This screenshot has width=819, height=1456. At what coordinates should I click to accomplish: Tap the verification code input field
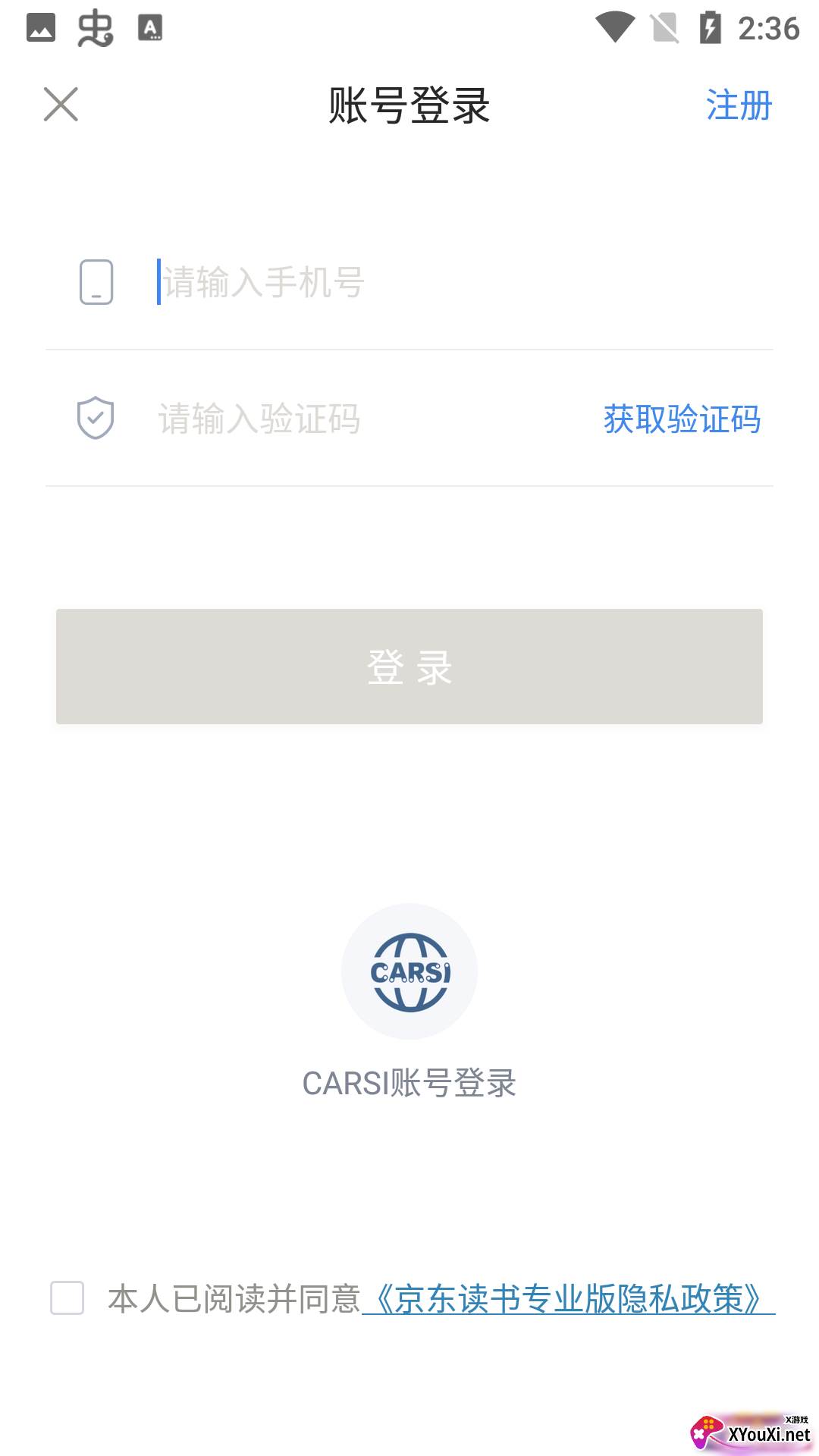click(372, 419)
